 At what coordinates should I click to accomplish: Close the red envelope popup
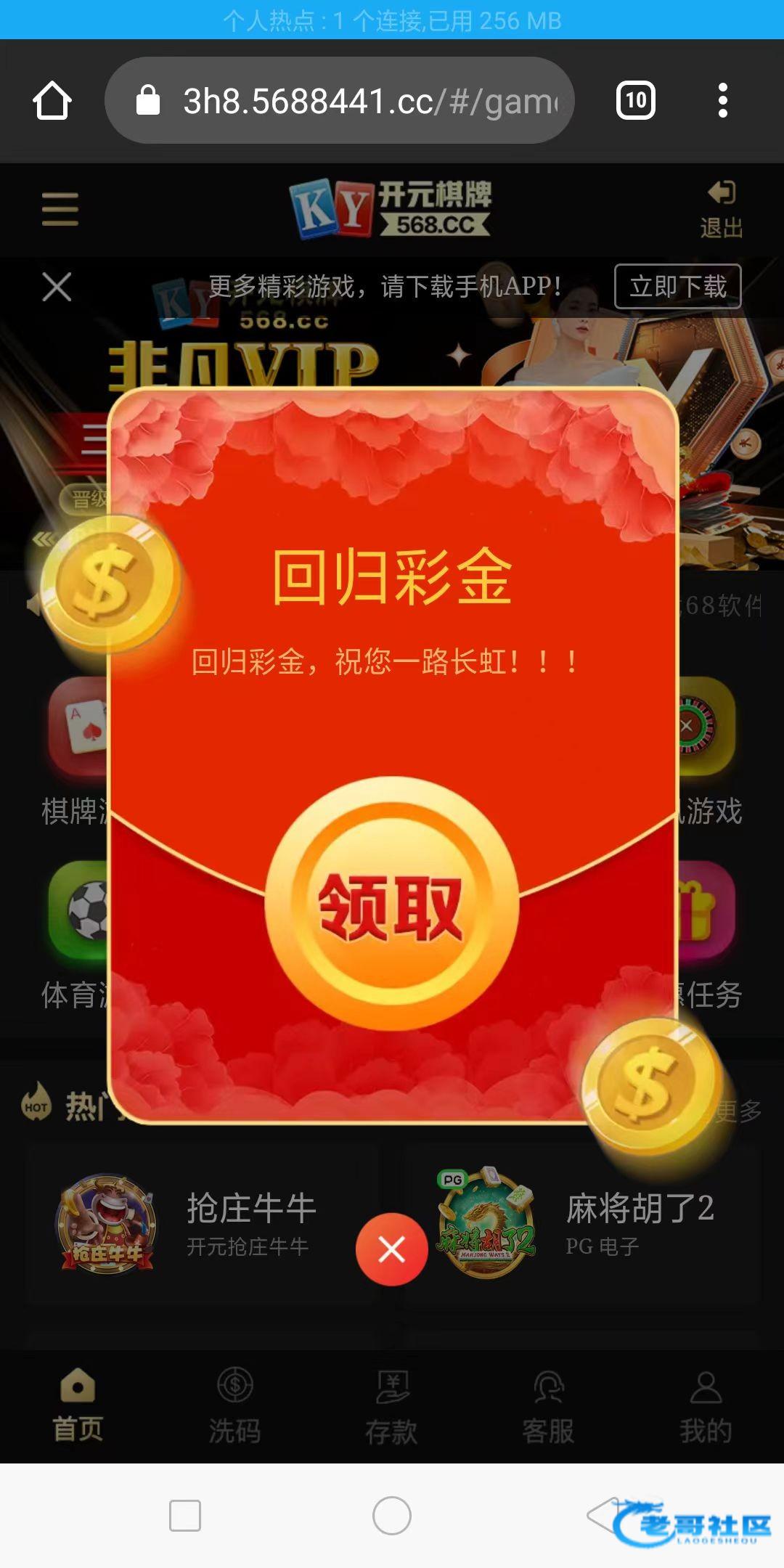(392, 1249)
